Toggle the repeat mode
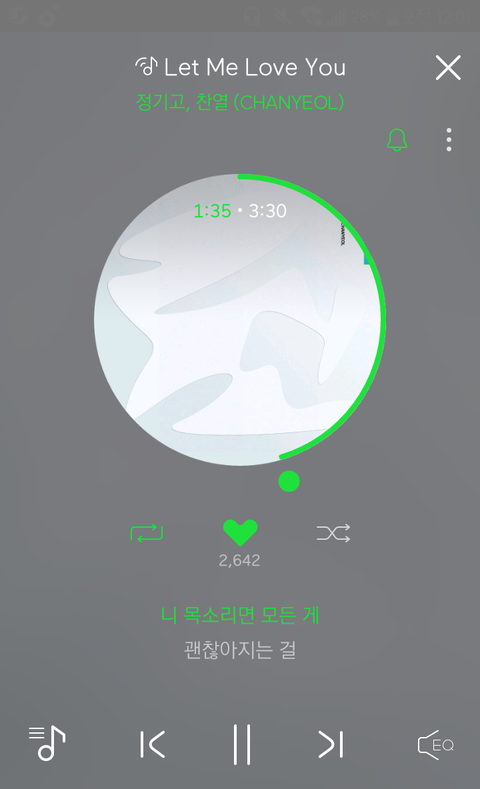The width and height of the screenshot is (480, 789). coord(147,533)
